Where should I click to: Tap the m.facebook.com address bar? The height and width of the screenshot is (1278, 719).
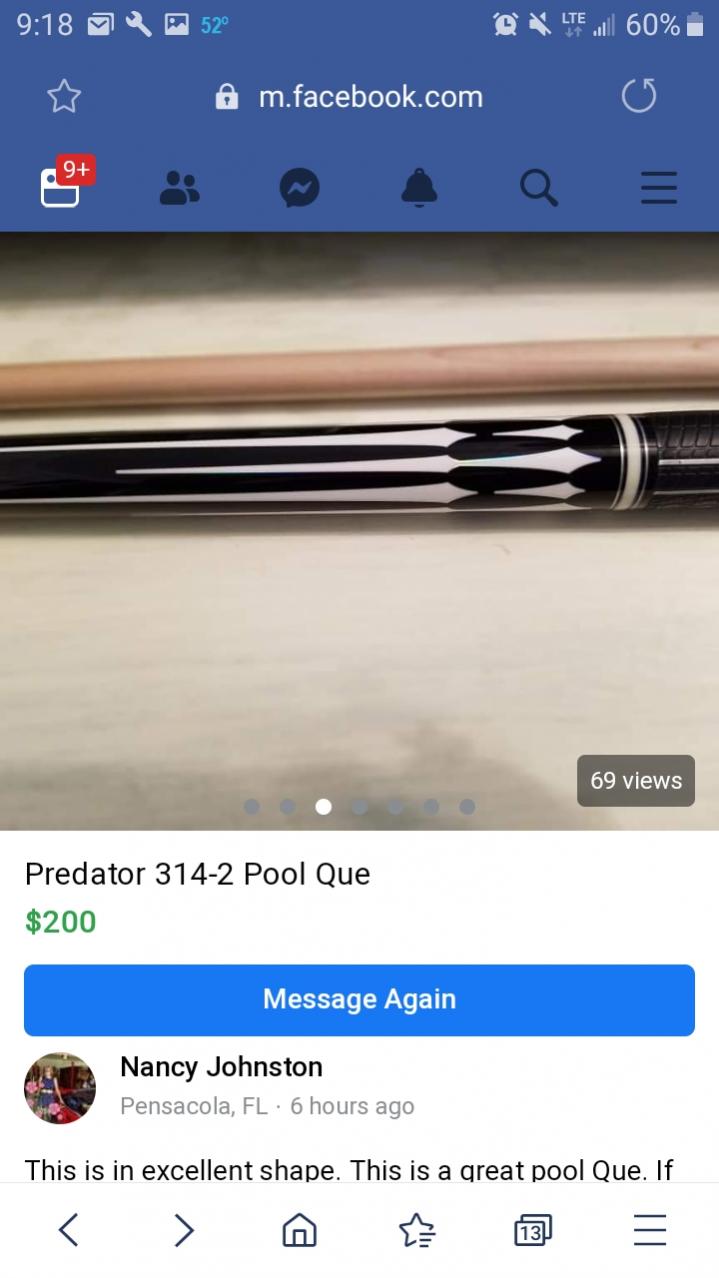click(370, 97)
